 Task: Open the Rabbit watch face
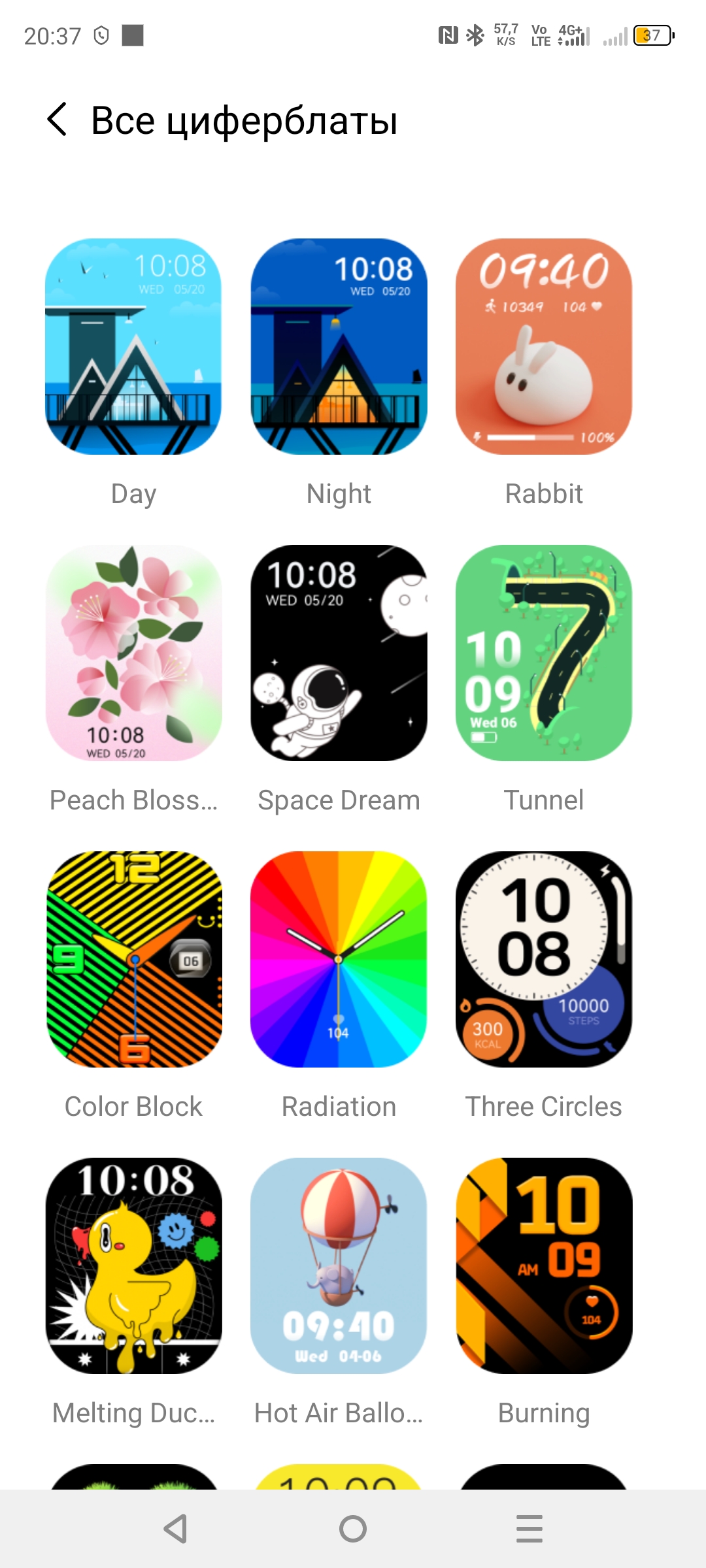coord(544,347)
